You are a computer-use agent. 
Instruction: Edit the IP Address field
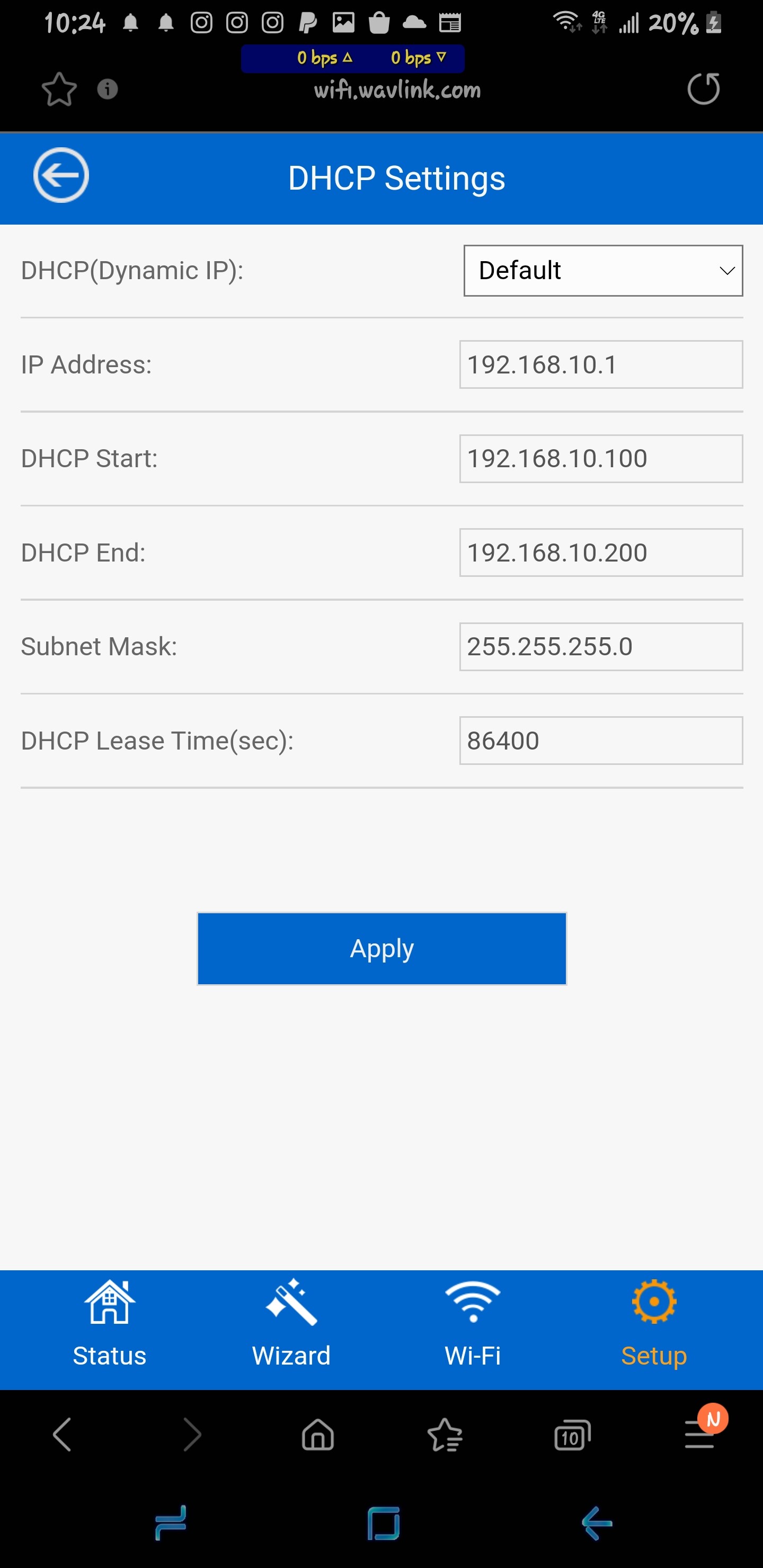[x=600, y=364]
